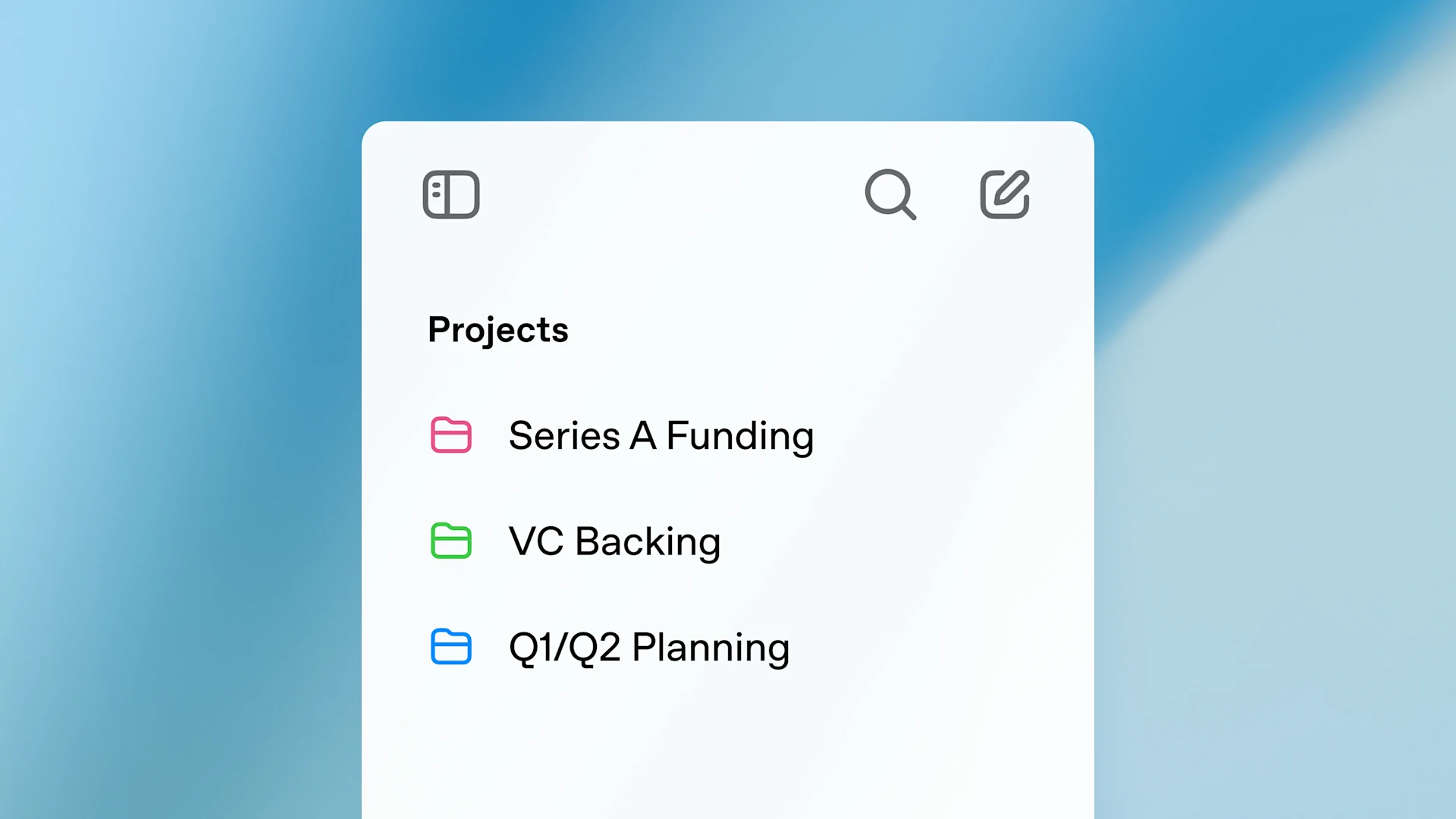Open the Series A Funding project
Screen dimensions: 1456x819
[622, 435]
